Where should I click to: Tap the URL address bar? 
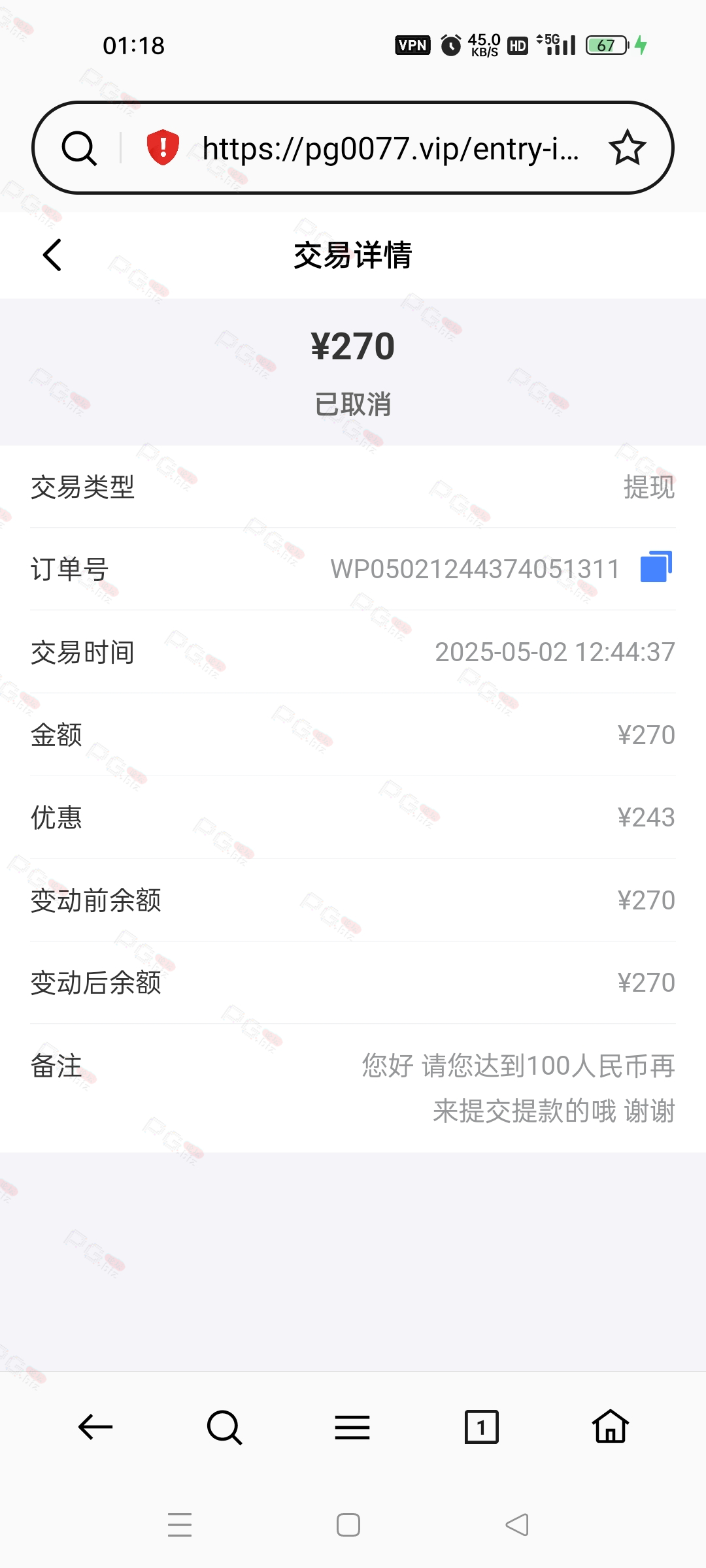click(390, 148)
